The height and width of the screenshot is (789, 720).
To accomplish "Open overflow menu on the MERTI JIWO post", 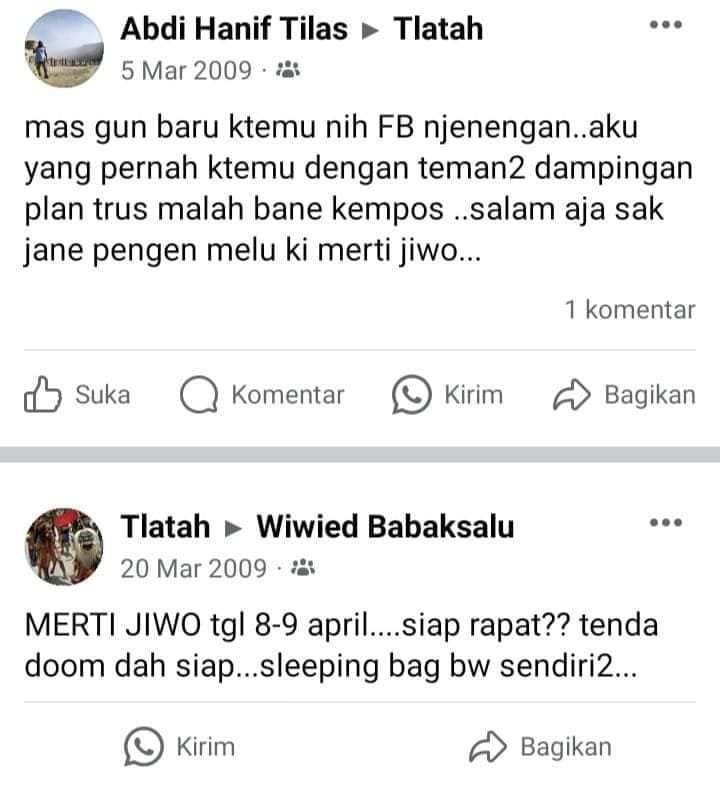I will [x=665, y=522].
